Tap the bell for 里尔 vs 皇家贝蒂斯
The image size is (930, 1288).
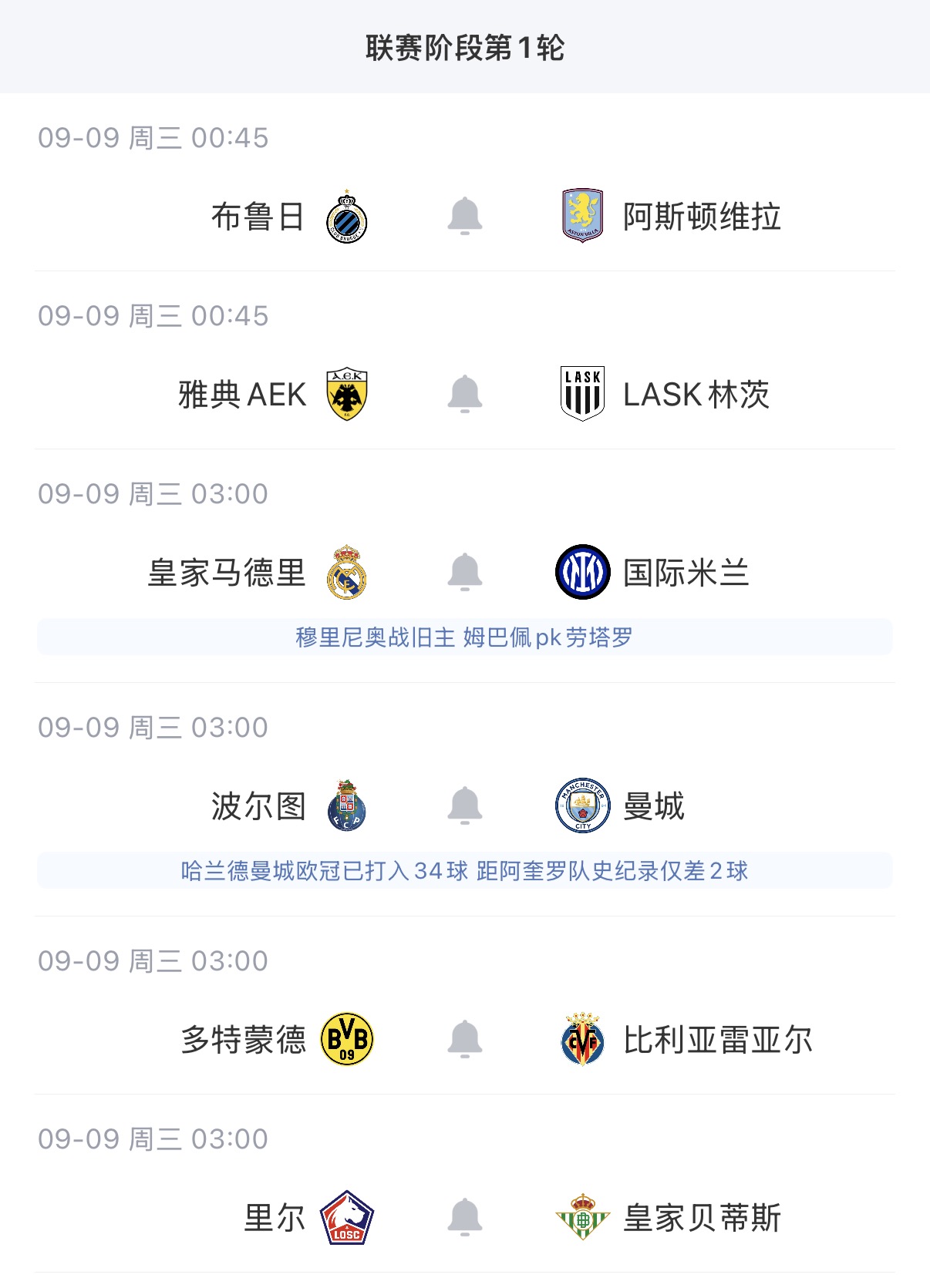coord(465,1217)
